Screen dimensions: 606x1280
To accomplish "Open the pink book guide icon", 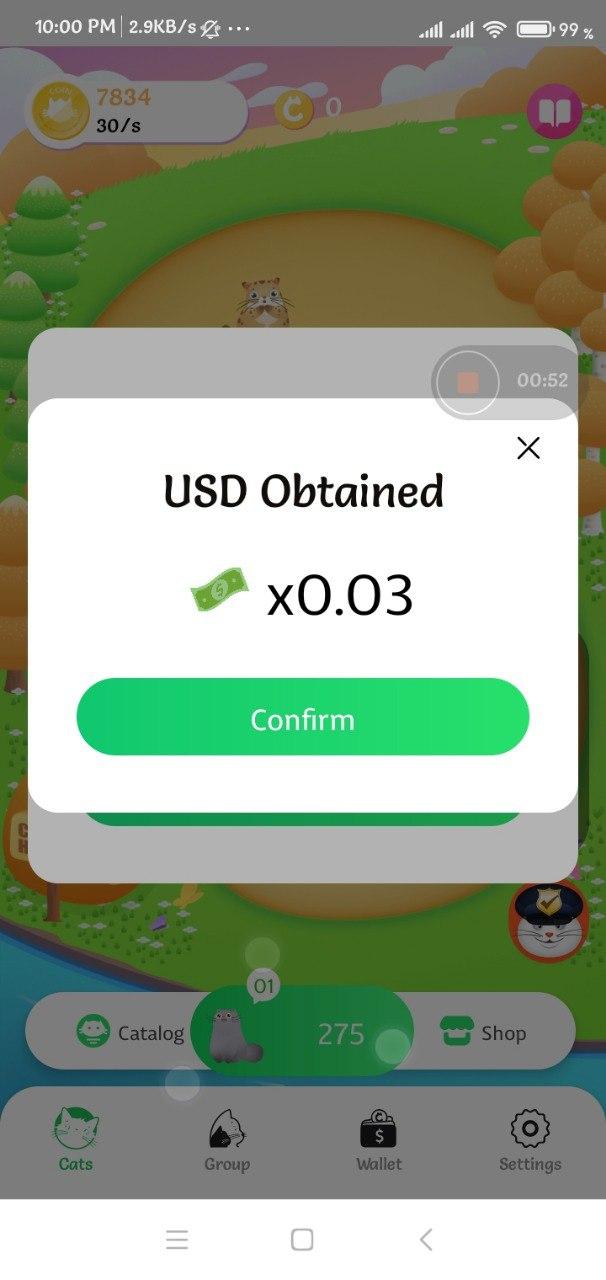I will point(554,110).
